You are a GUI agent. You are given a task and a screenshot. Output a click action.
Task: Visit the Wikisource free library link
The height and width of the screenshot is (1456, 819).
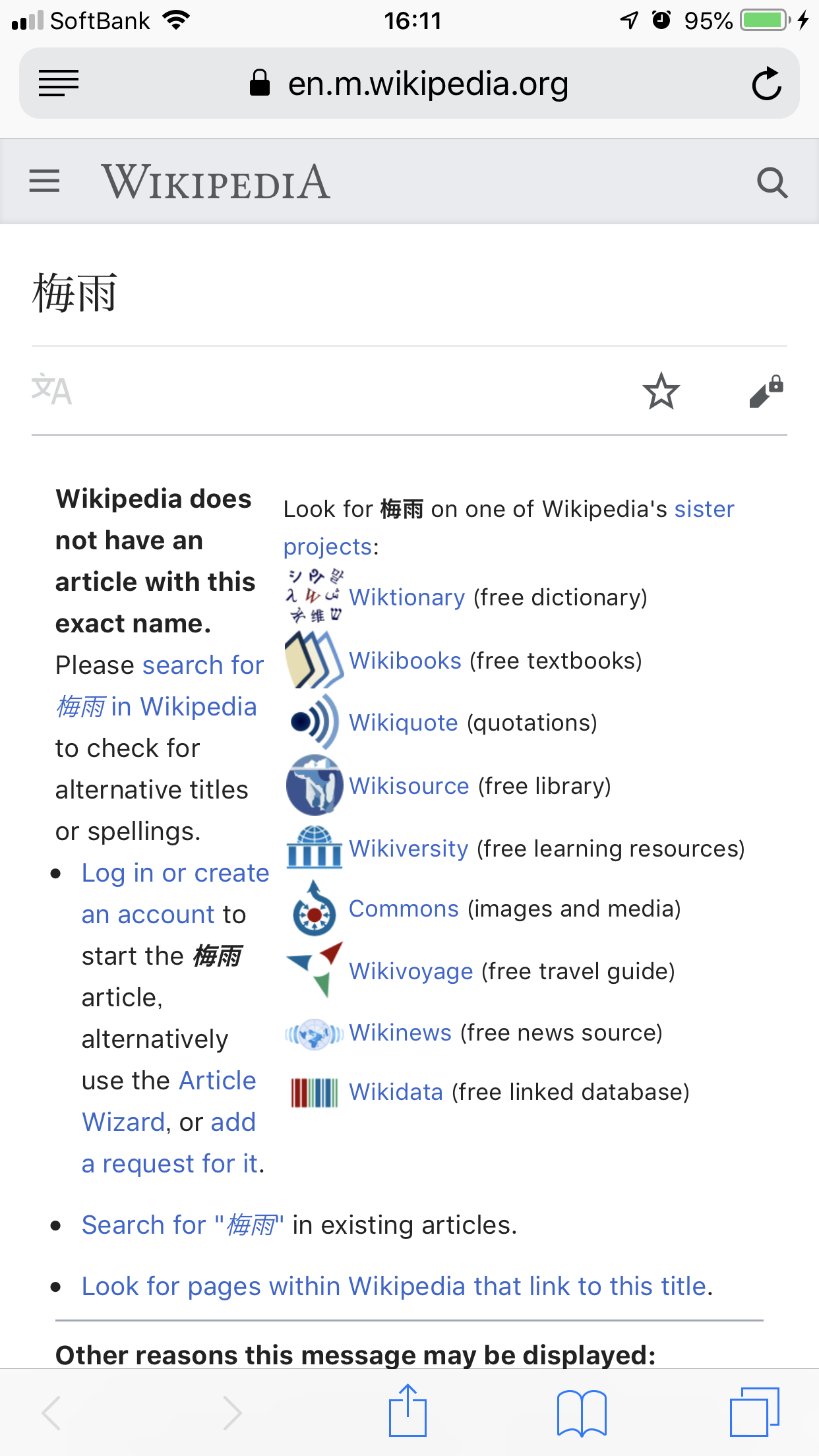(409, 786)
